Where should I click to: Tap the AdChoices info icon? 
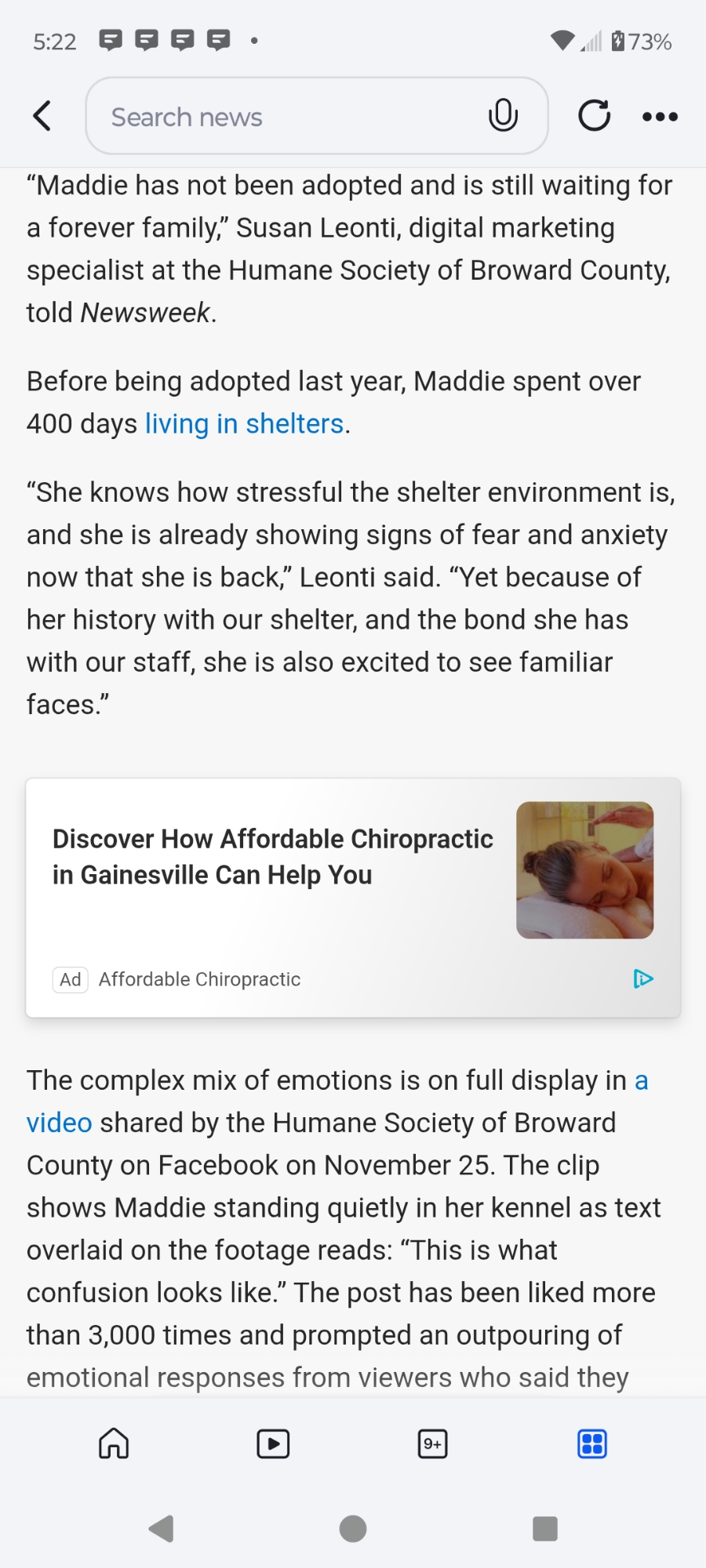click(643, 978)
